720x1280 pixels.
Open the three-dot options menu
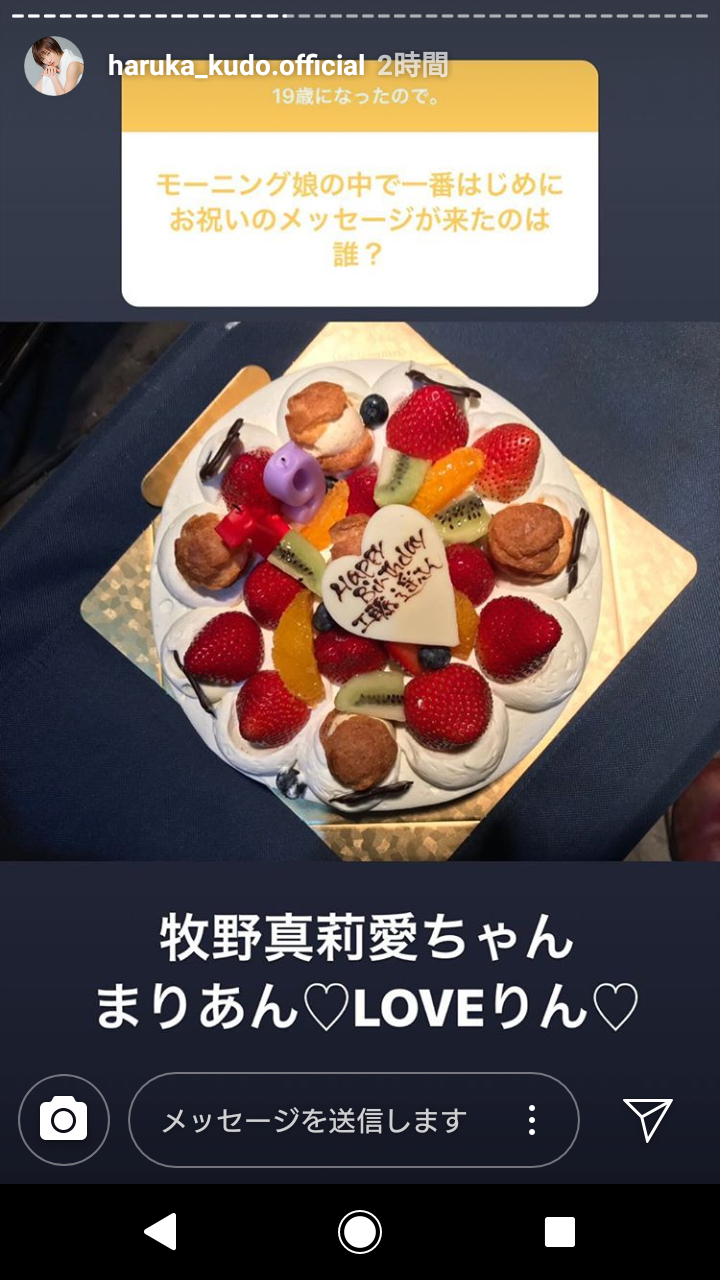[532, 1120]
